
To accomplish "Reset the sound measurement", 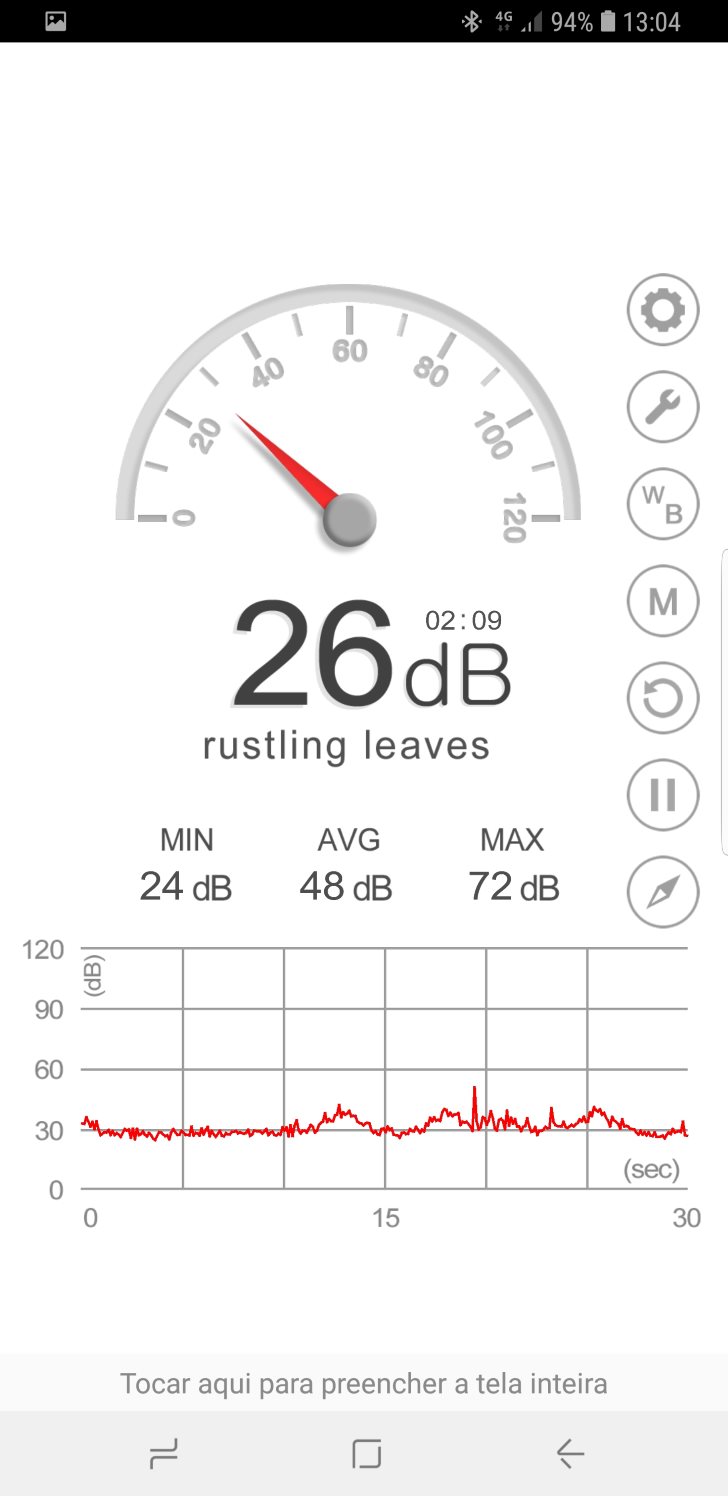I will (662, 698).
